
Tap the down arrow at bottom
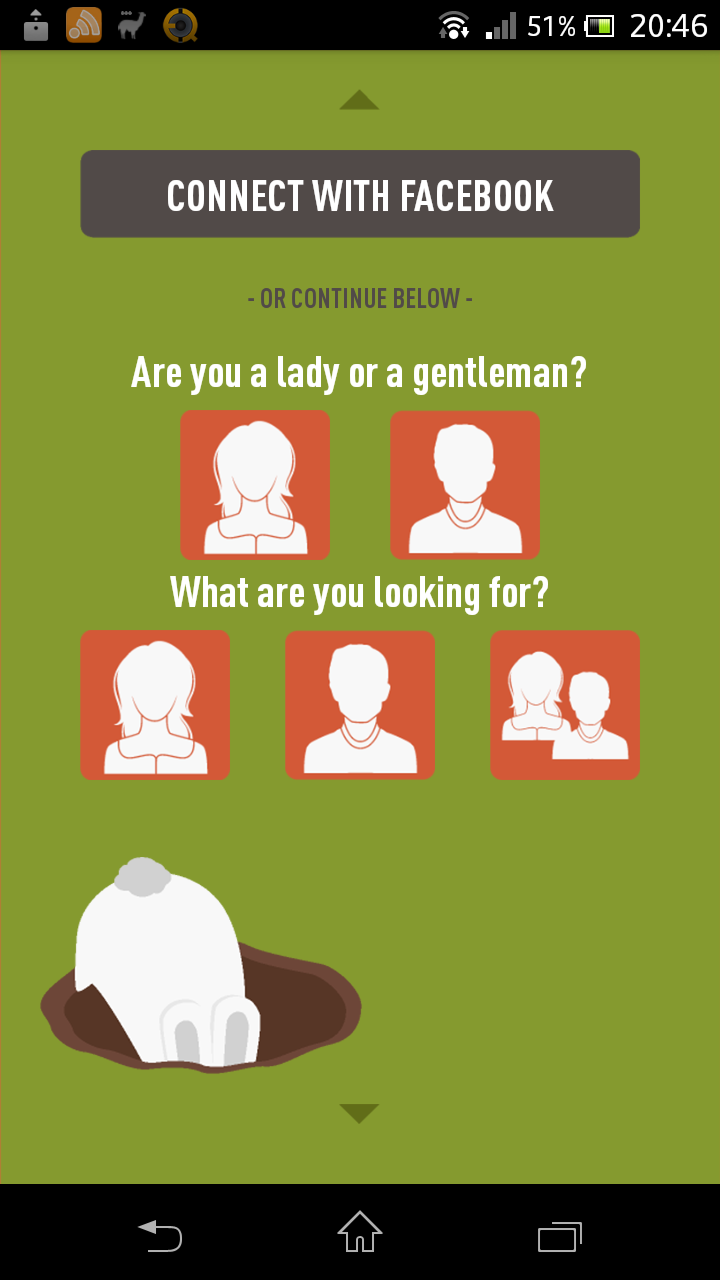click(x=359, y=1114)
